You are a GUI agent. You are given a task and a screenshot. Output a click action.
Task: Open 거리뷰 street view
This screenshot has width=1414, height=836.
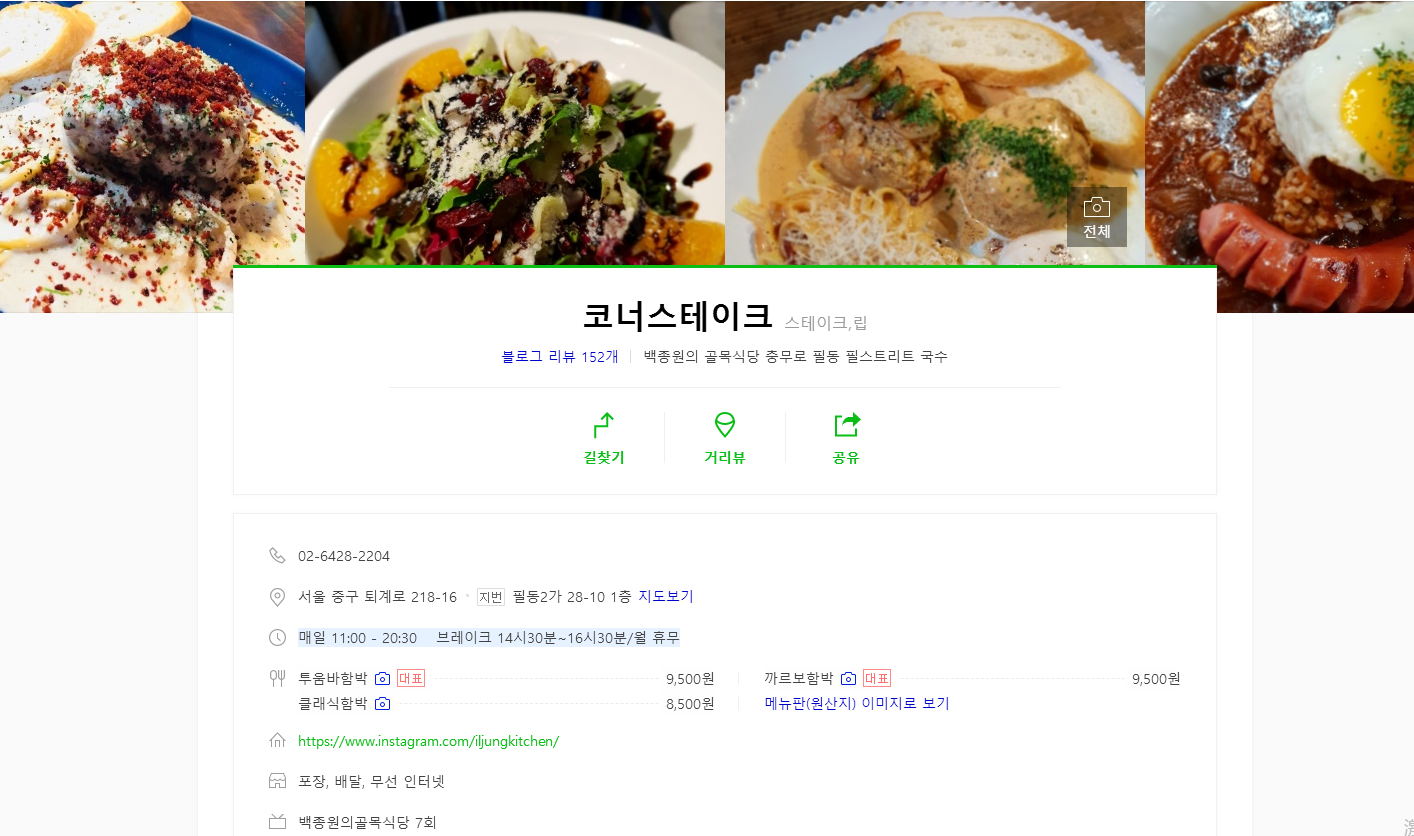pos(725,439)
